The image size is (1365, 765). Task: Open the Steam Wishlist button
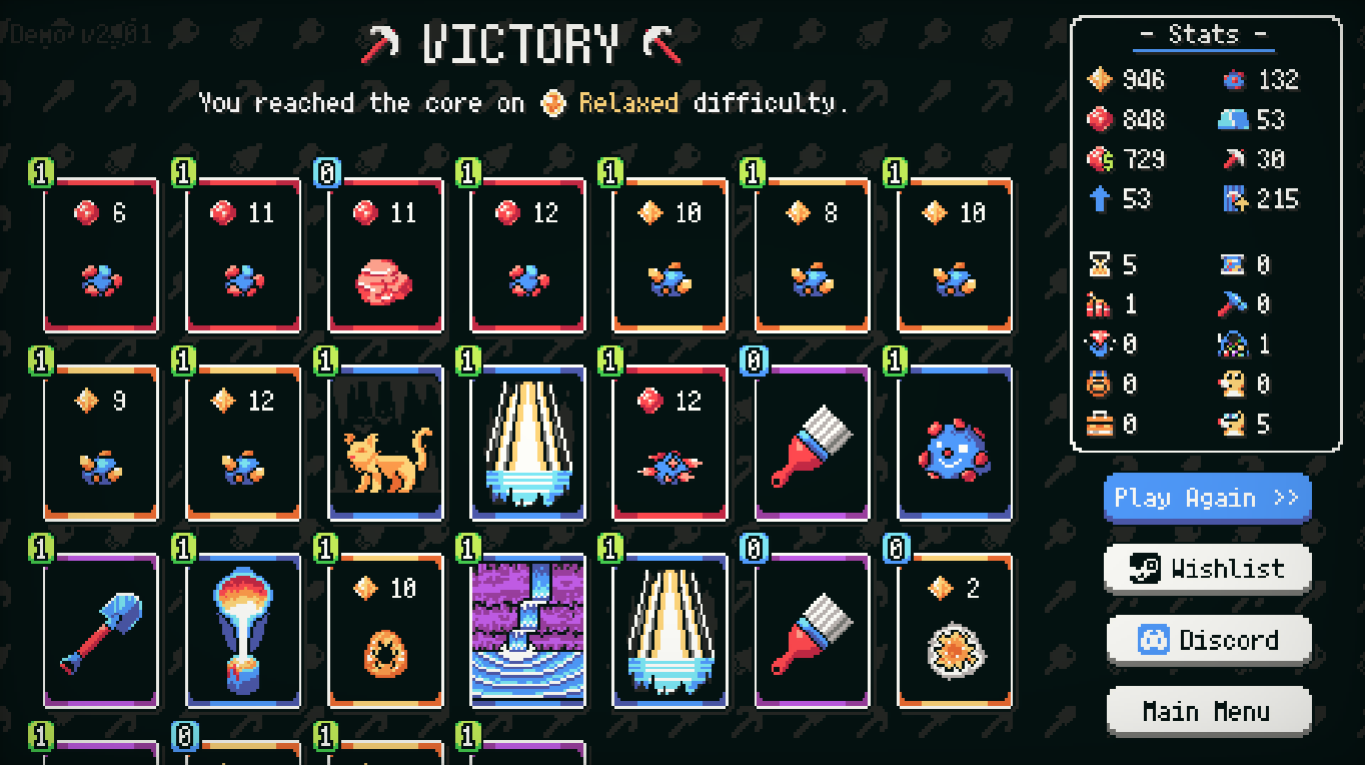pyautogui.click(x=1207, y=569)
